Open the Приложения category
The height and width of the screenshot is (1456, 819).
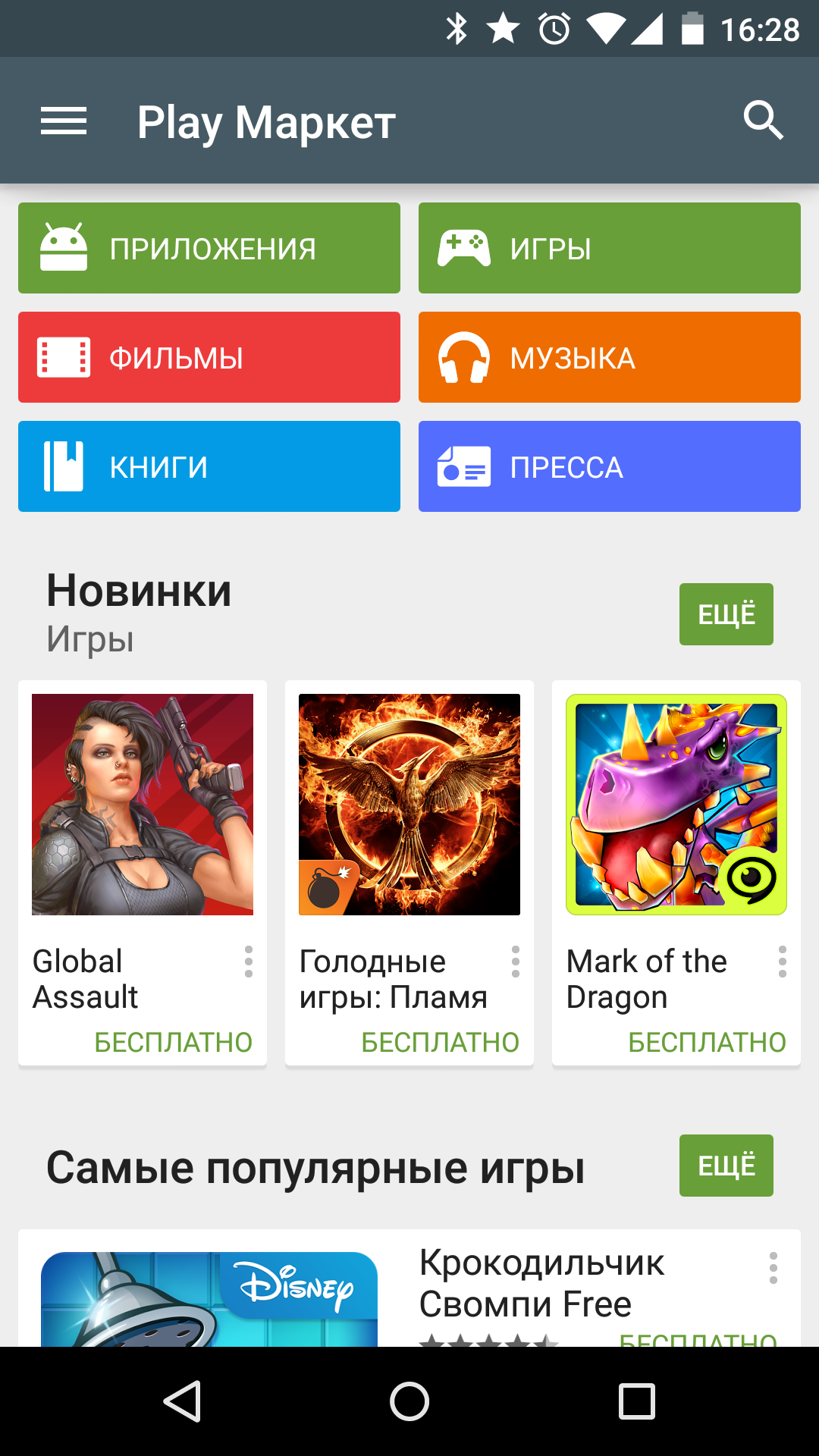[x=209, y=248]
